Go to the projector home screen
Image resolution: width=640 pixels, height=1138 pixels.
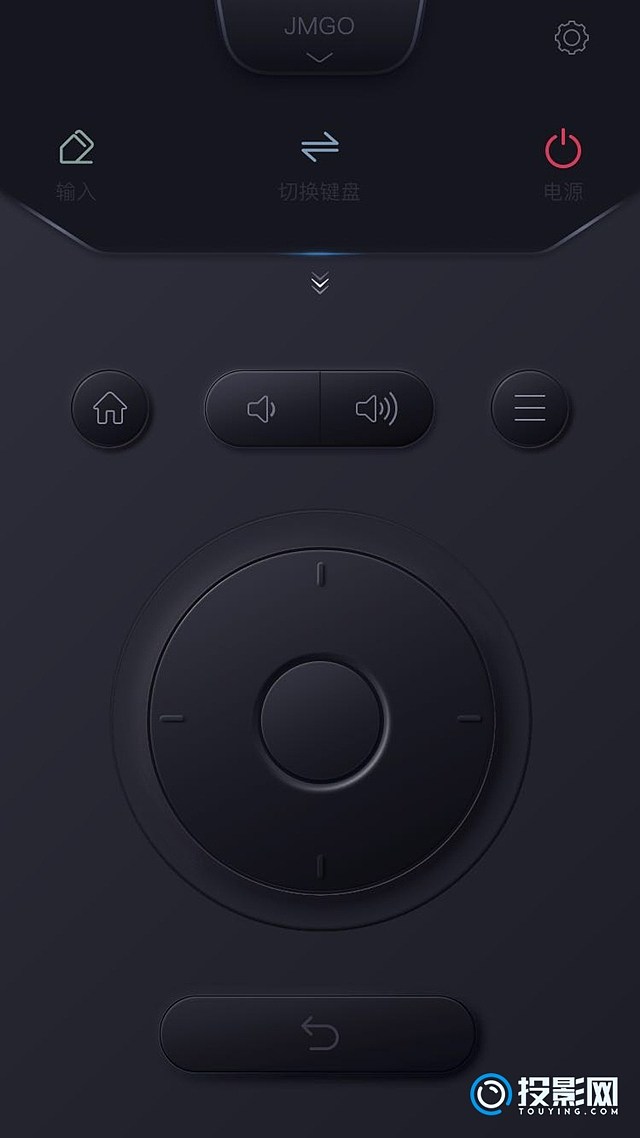110,409
